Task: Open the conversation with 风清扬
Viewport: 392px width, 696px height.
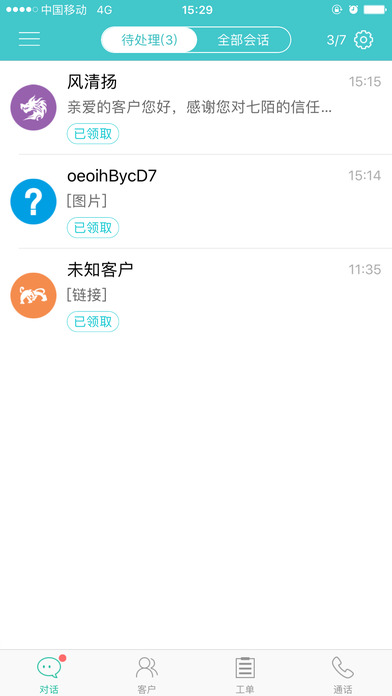Action: click(x=196, y=107)
